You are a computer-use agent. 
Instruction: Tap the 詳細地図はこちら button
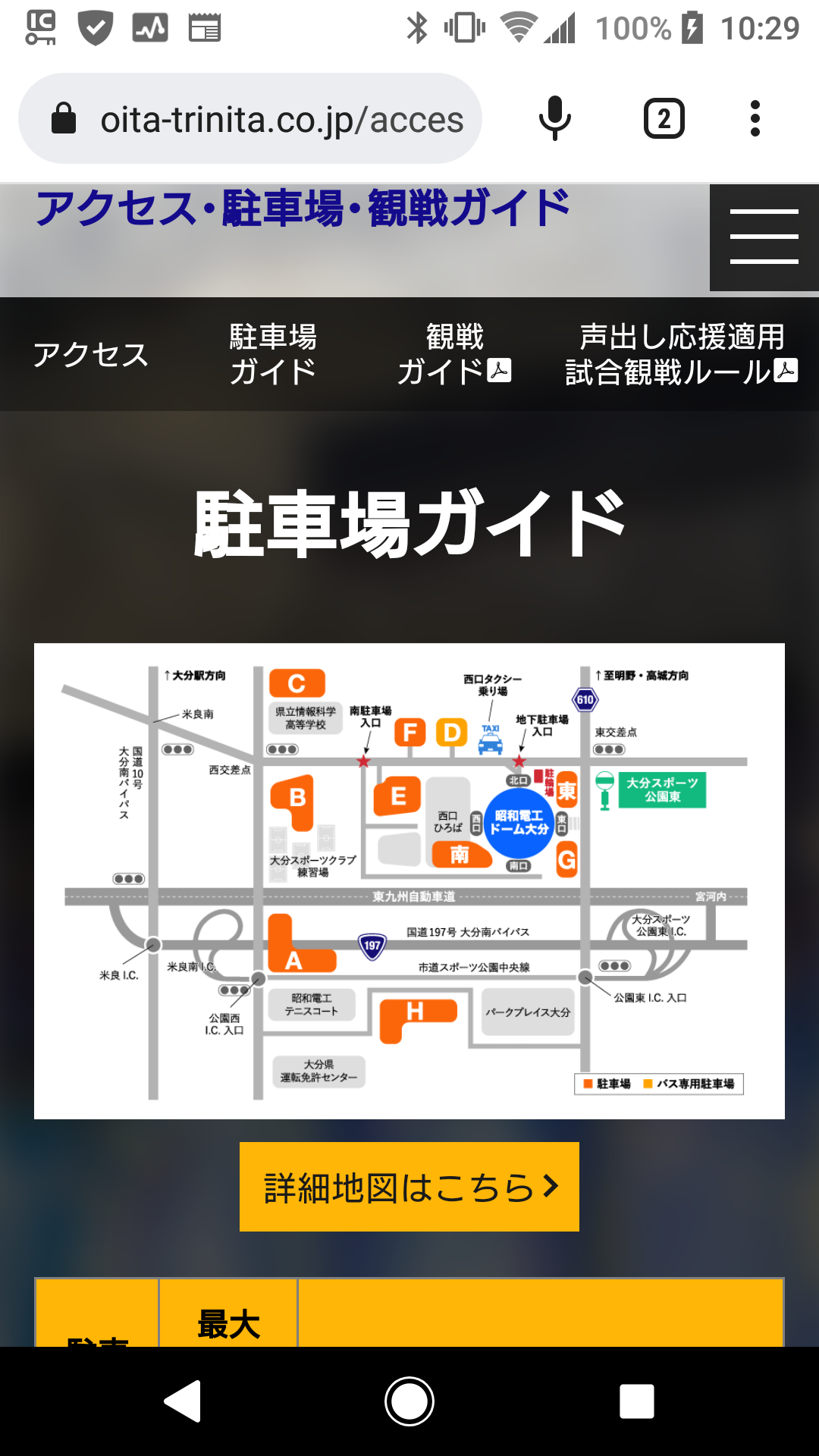409,1187
